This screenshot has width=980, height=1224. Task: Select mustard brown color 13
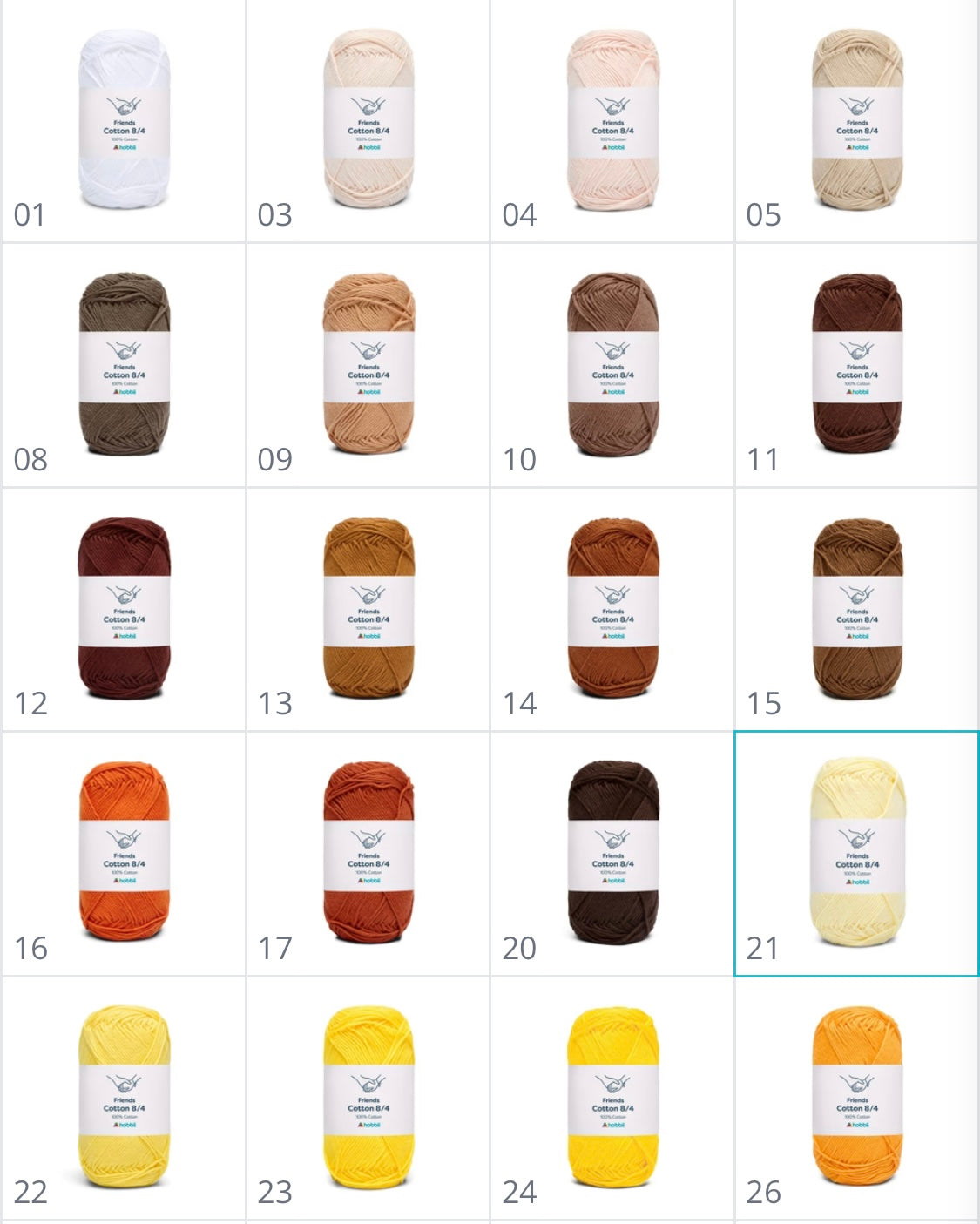pos(368,609)
